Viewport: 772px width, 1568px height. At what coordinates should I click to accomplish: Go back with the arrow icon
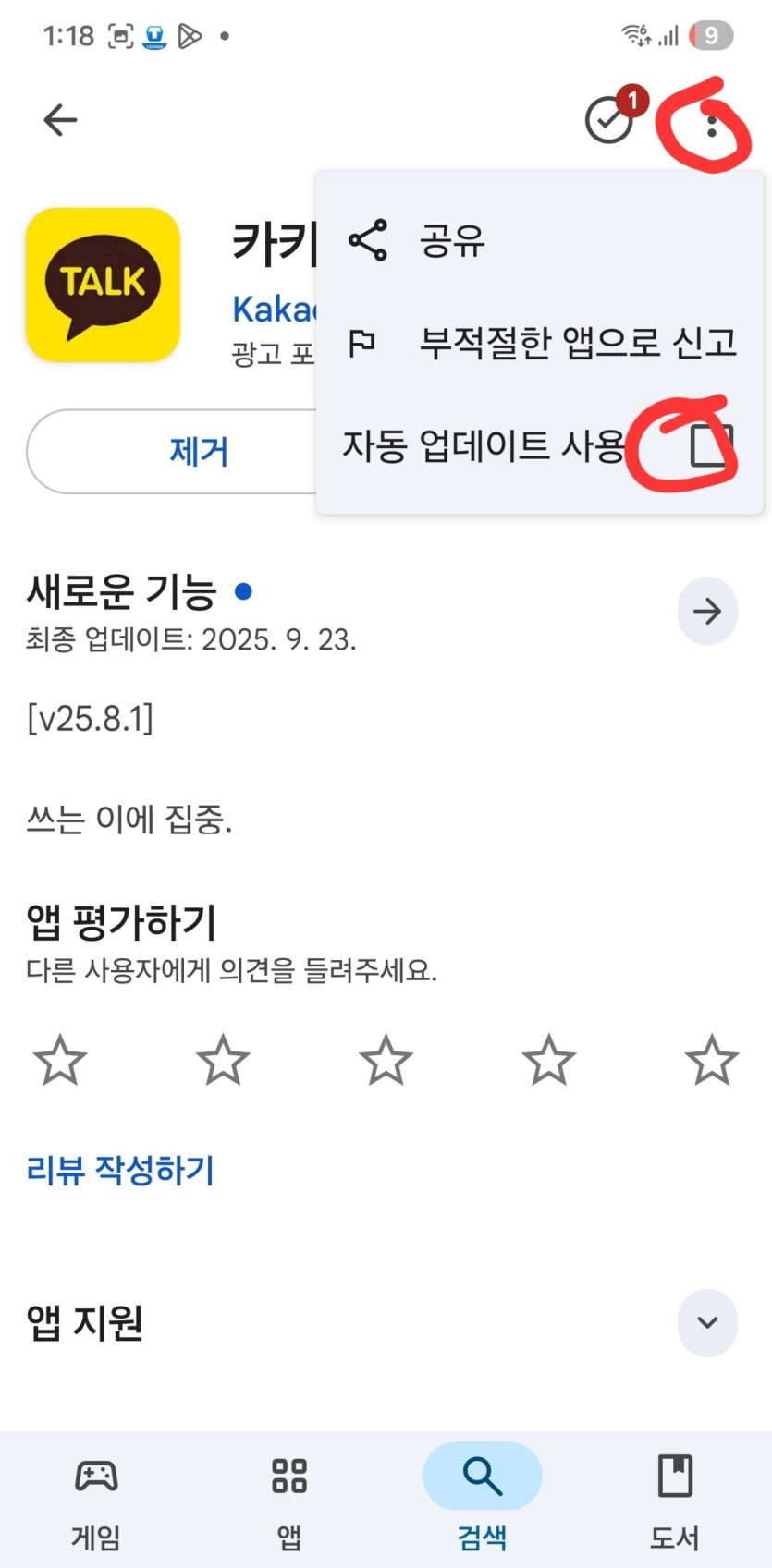point(60,120)
